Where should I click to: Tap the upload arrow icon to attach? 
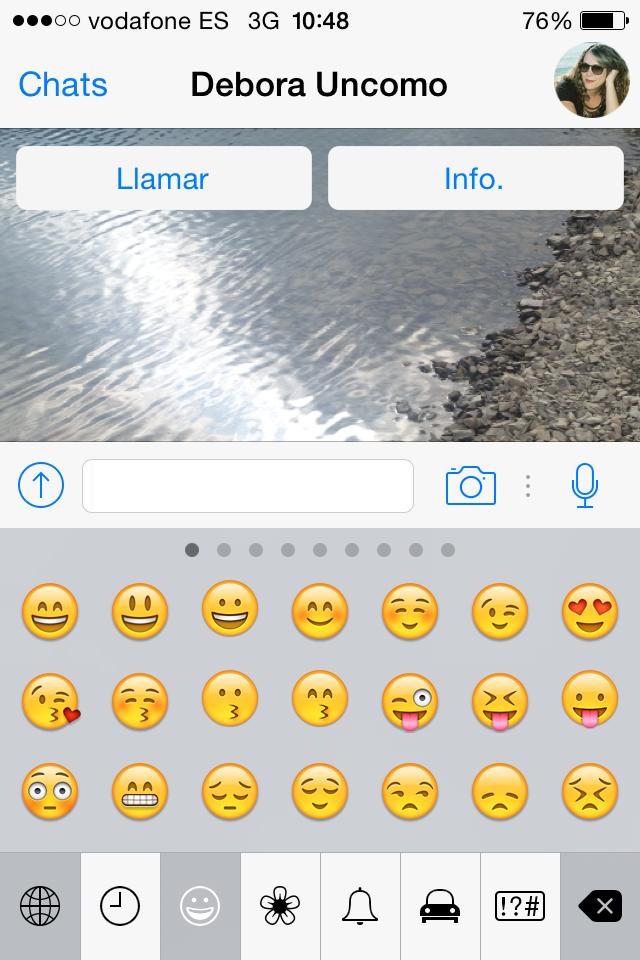pos(41,486)
